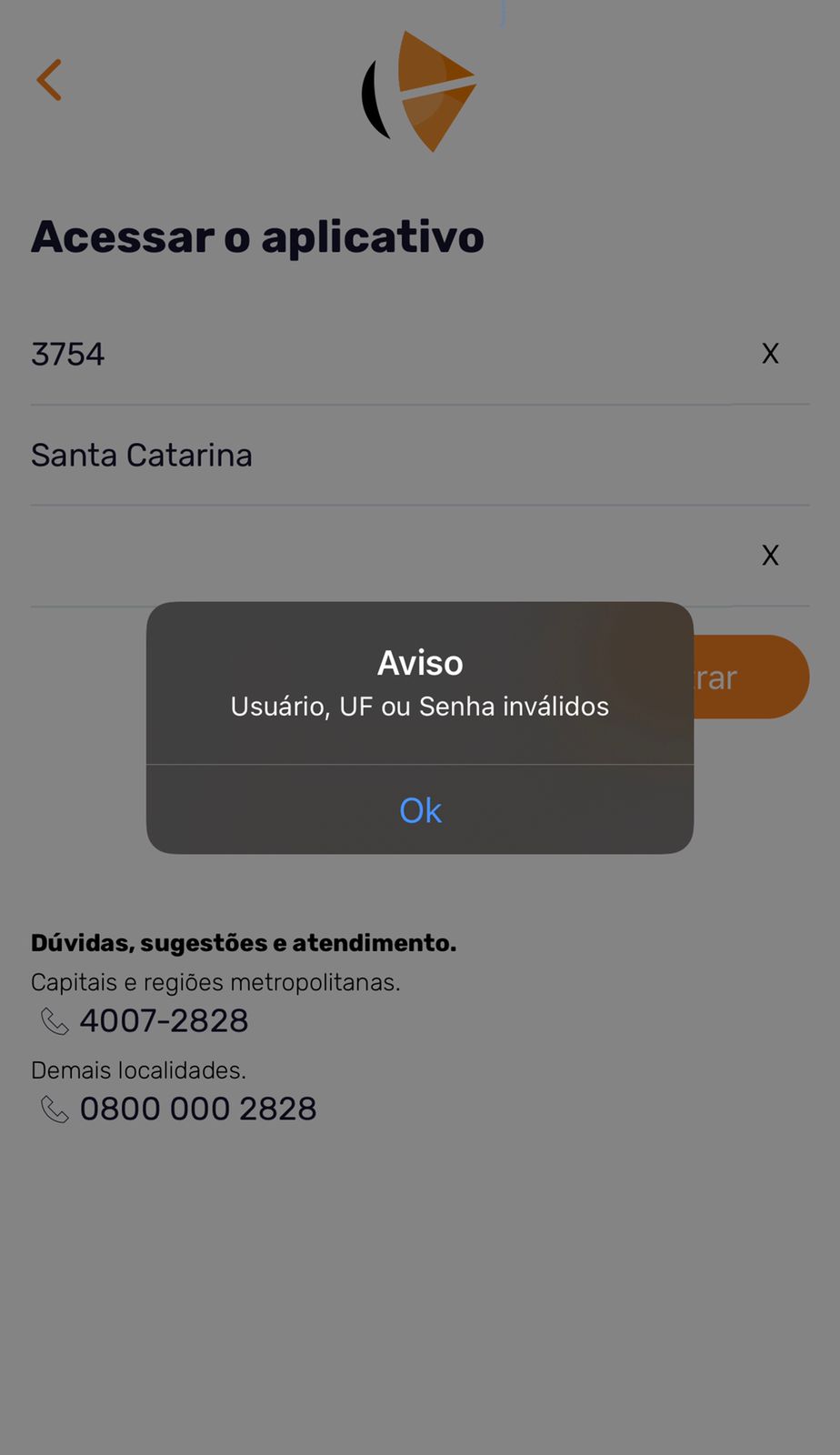The width and height of the screenshot is (840, 1455).
Task: Dismiss the Aviso dialog with Ok
Action: [x=420, y=809]
